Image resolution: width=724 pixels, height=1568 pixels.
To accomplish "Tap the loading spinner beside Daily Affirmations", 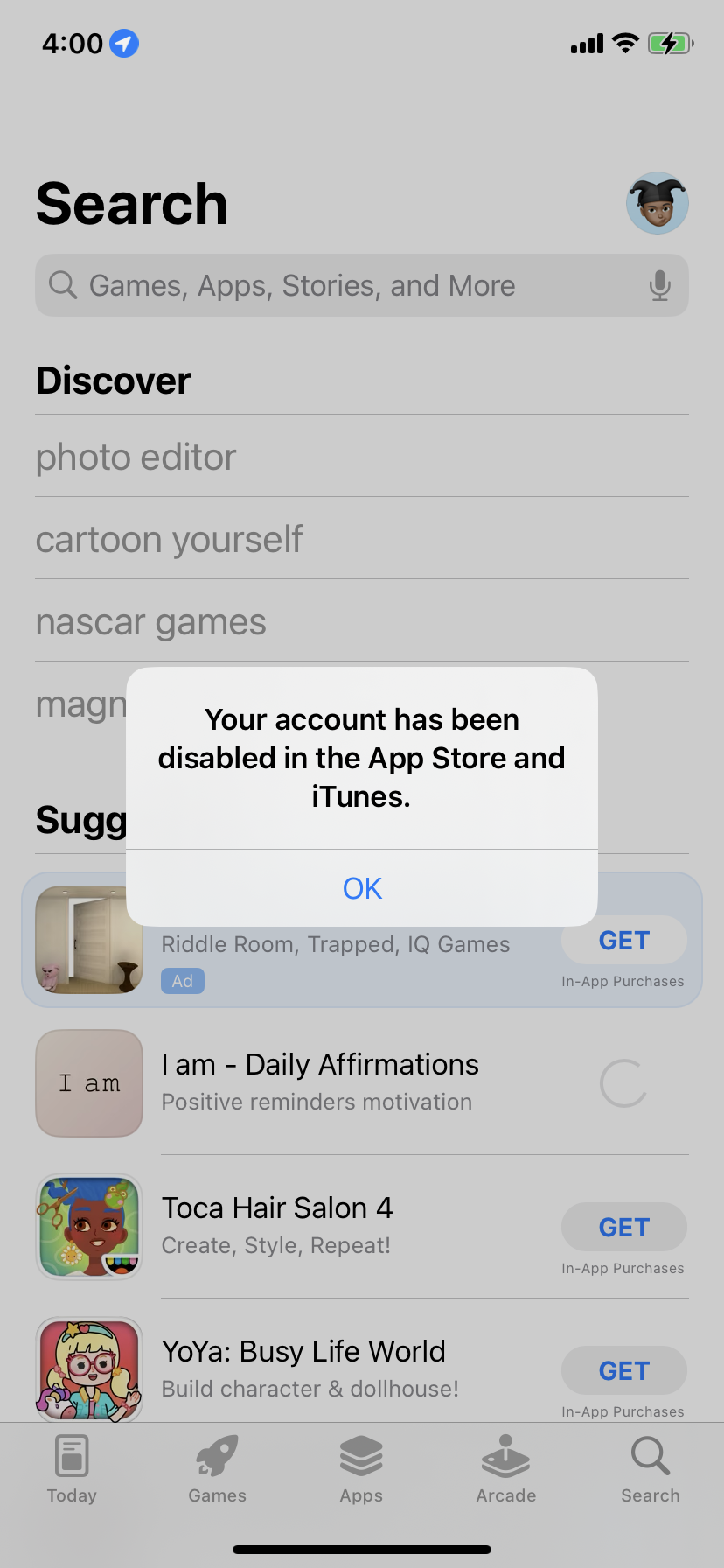I will (x=623, y=1082).
